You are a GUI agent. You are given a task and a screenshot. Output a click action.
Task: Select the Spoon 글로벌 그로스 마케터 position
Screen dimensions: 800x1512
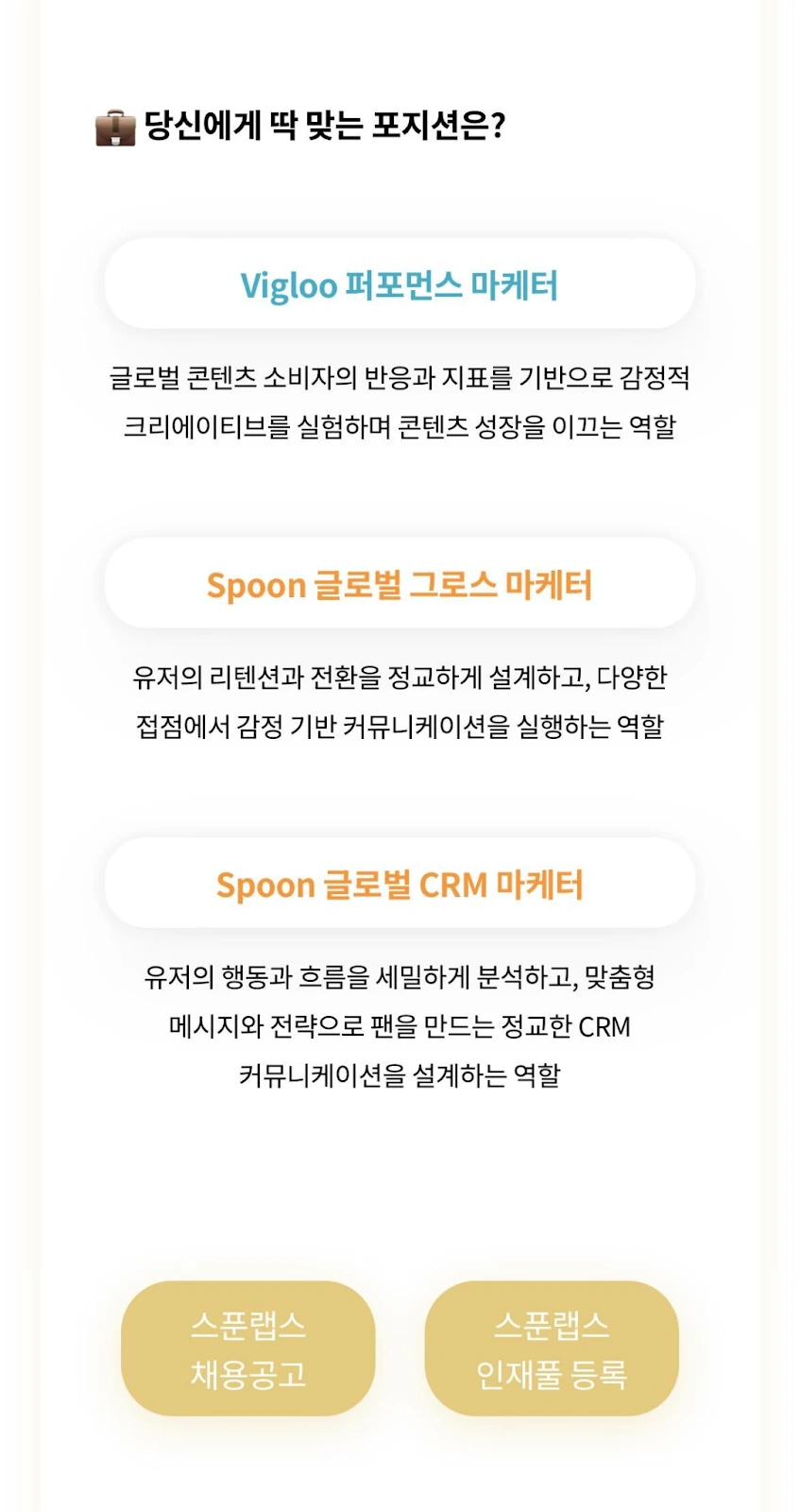(400, 583)
